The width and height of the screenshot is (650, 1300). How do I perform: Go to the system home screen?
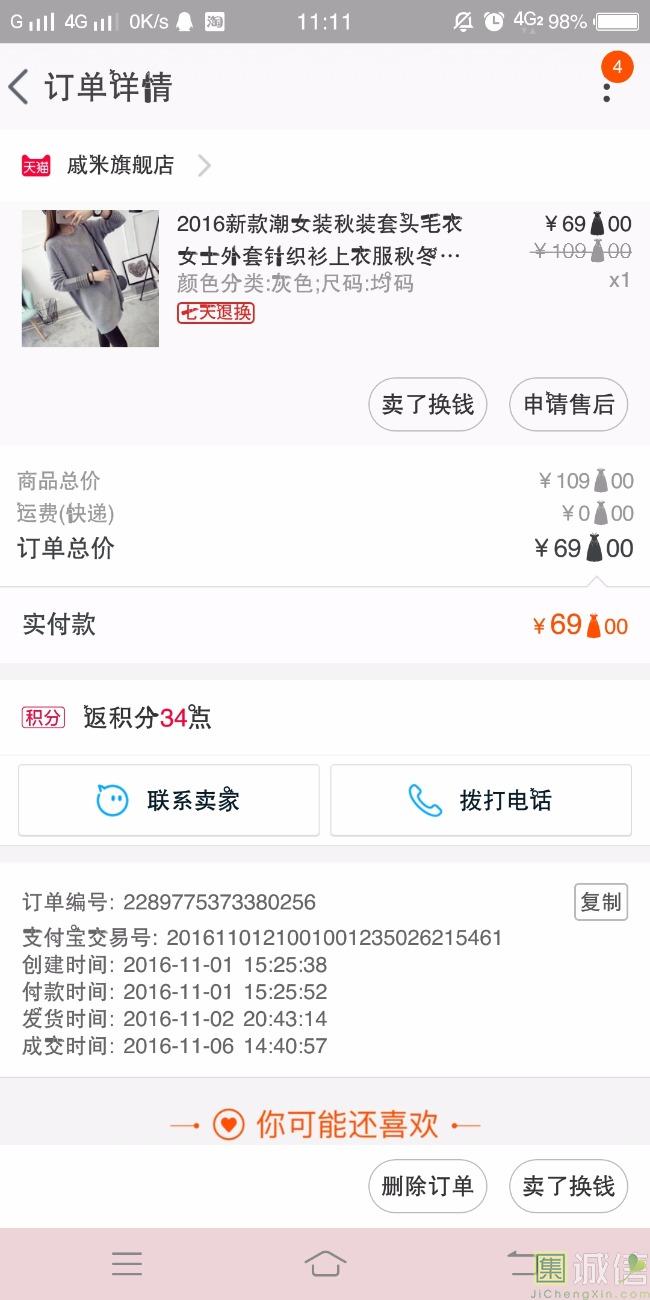tap(325, 1264)
